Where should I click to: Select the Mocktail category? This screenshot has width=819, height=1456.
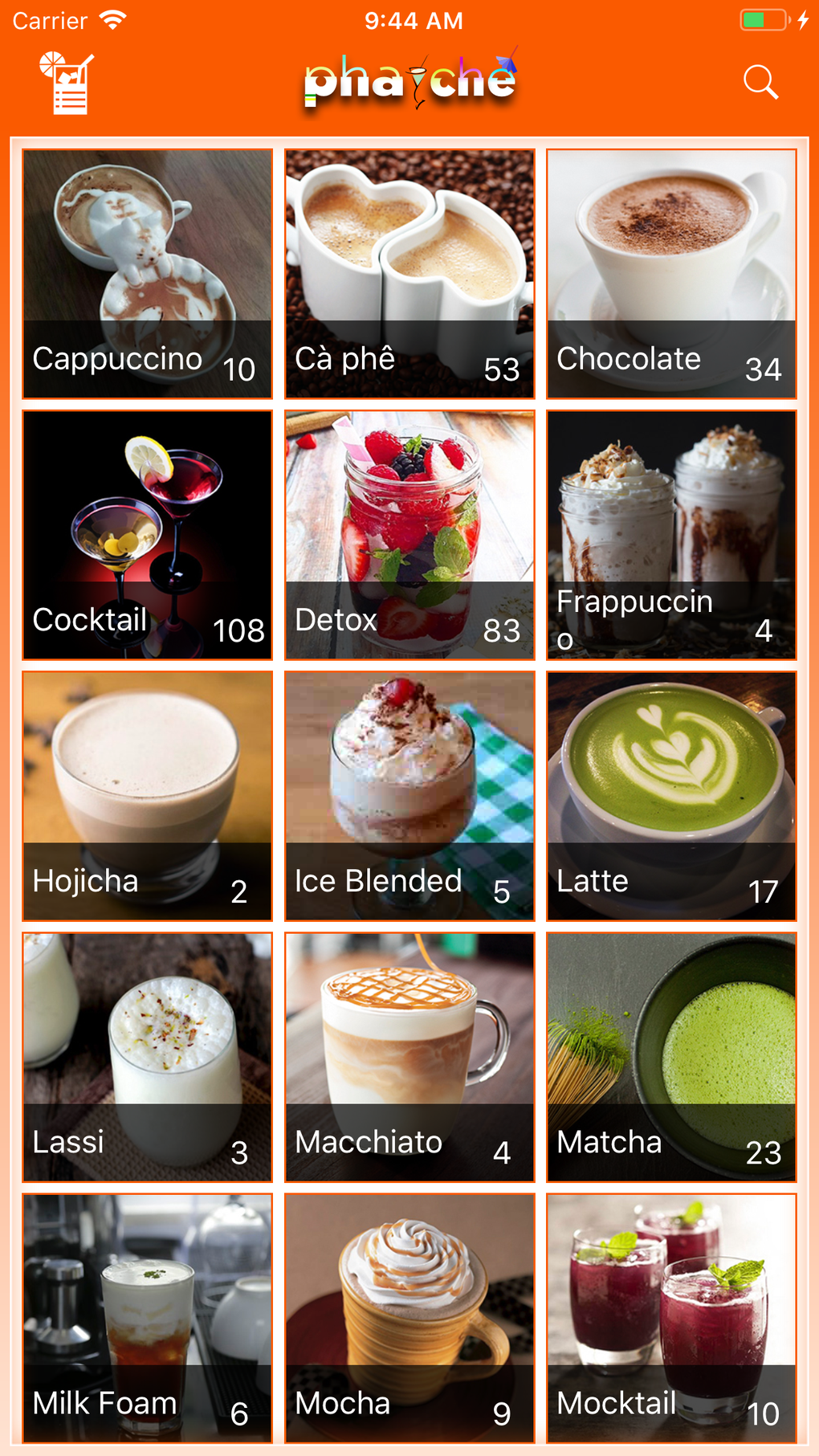671,1318
